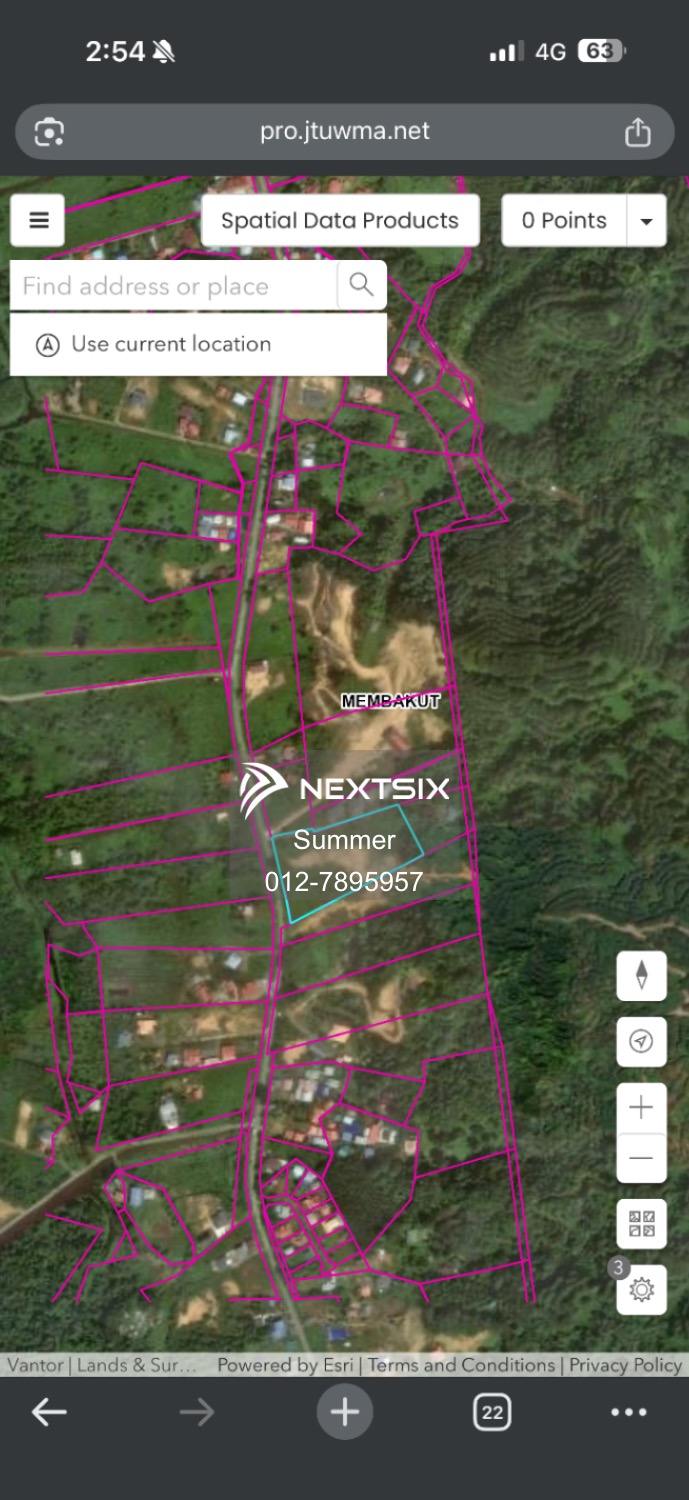Share this page from address bar
Viewport: 689px width, 1500px height.
pyautogui.click(x=638, y=132)
